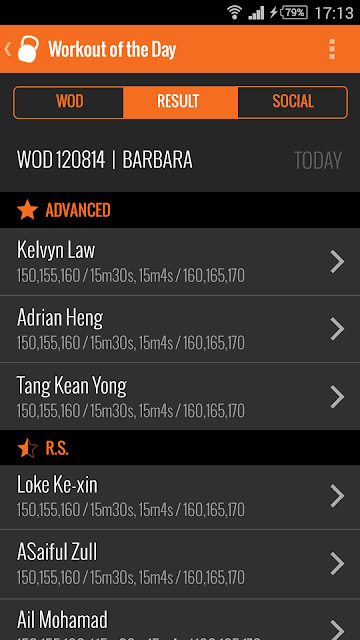Switch to the SOCIAL tab
The image size is (360, 640).
(292, 102)
